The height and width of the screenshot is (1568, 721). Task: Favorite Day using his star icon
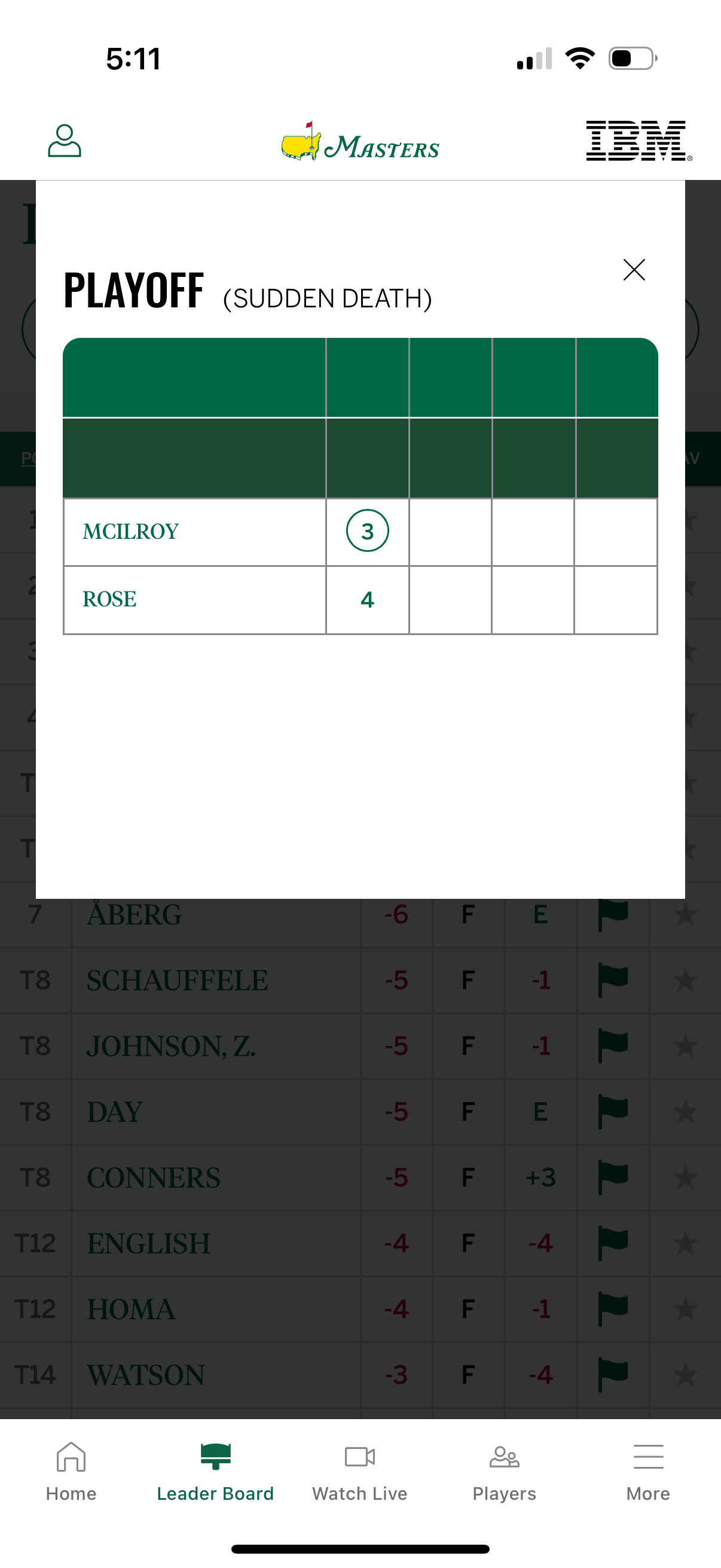(686, 1111)
